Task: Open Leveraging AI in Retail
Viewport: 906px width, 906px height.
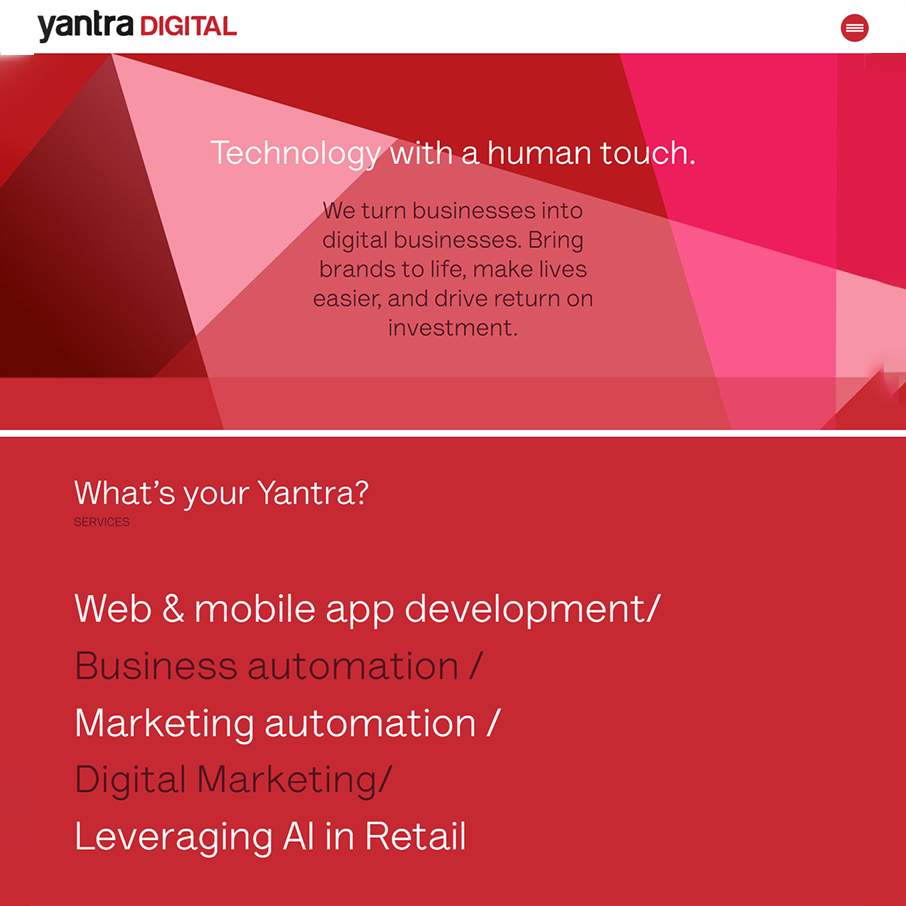Action: pyautogui.click(x=270, y=837)
